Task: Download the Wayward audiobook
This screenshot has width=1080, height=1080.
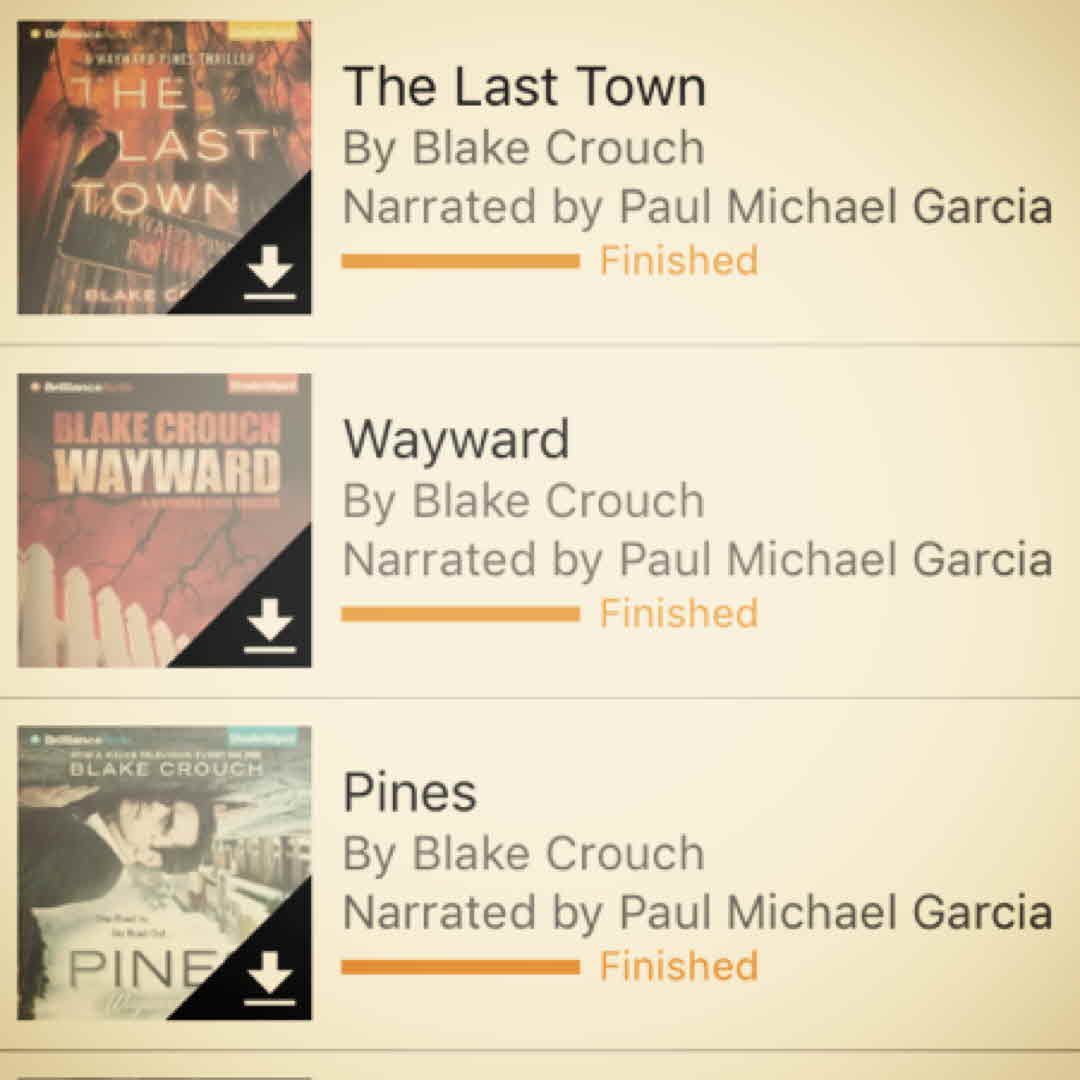Action: [x=270, y=627]
